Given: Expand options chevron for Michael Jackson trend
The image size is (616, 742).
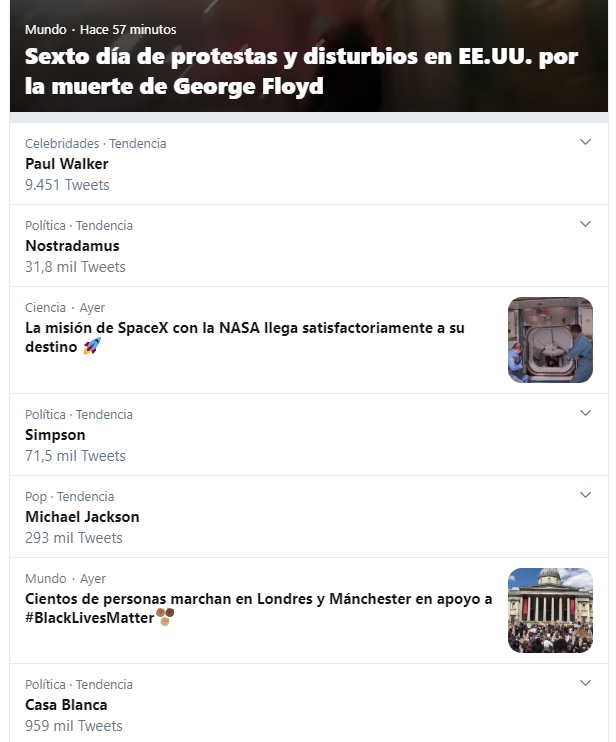Looking at the screenshot, I should [586, 495].
